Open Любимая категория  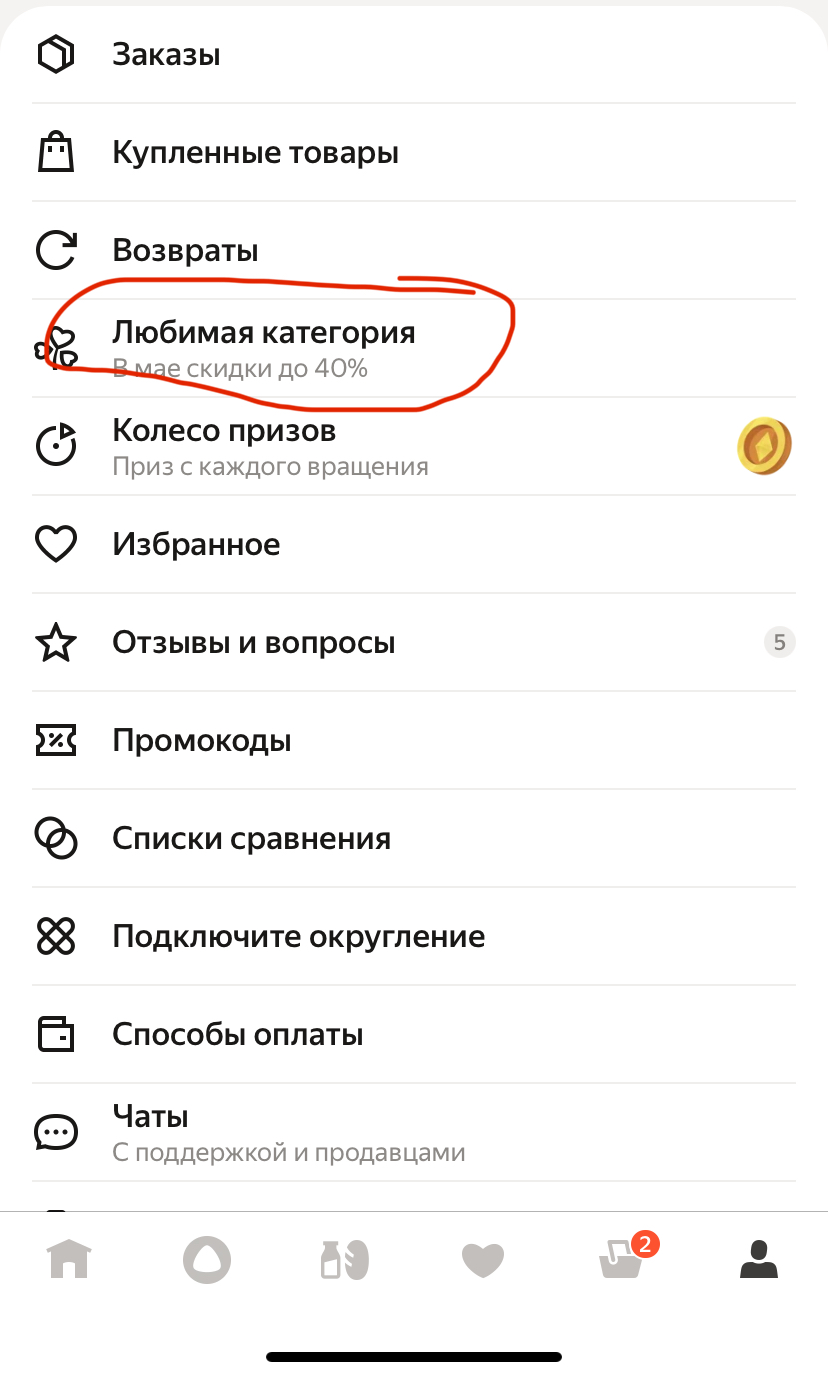click(414, 348)
